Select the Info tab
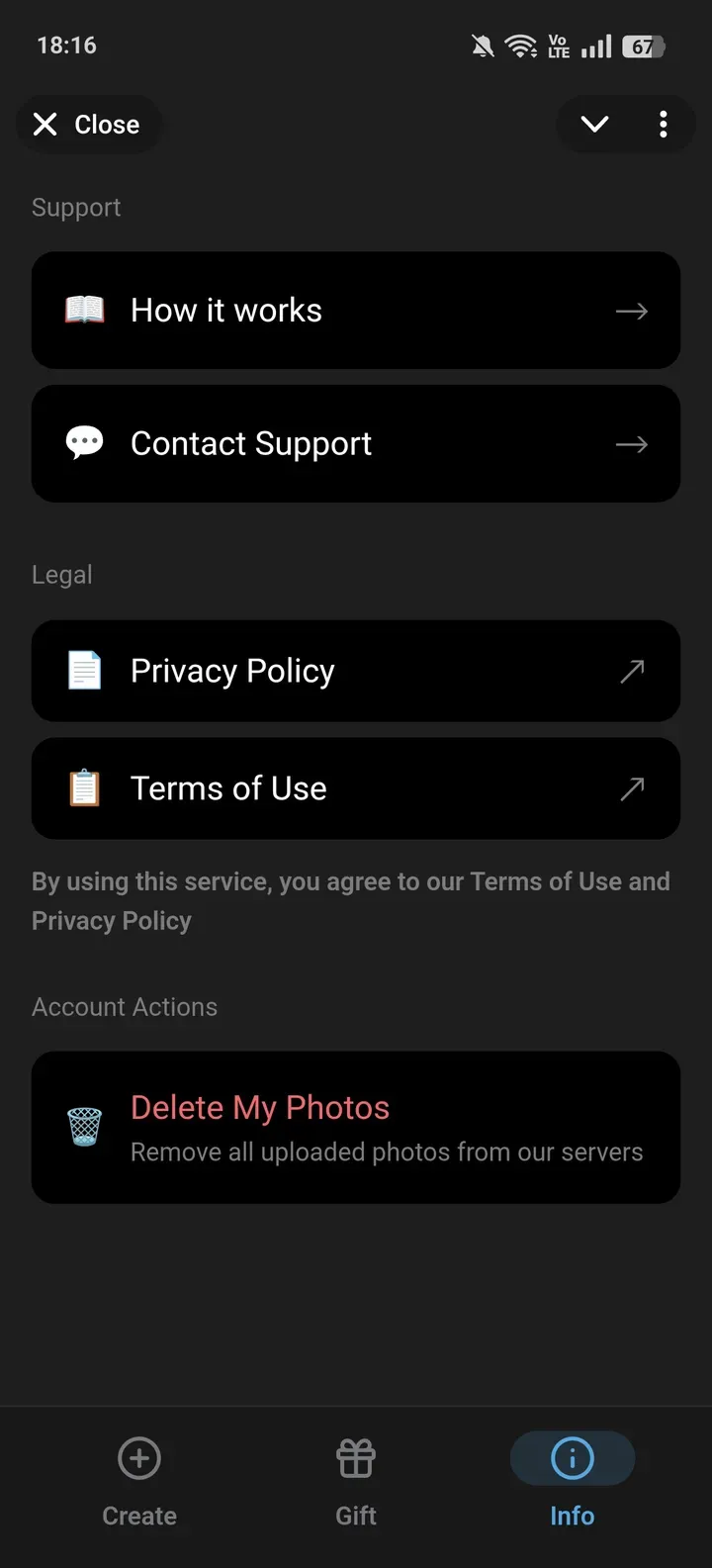Image resolution: width=712 pixels, height=1568 pixels. (x=572, y=1478)
